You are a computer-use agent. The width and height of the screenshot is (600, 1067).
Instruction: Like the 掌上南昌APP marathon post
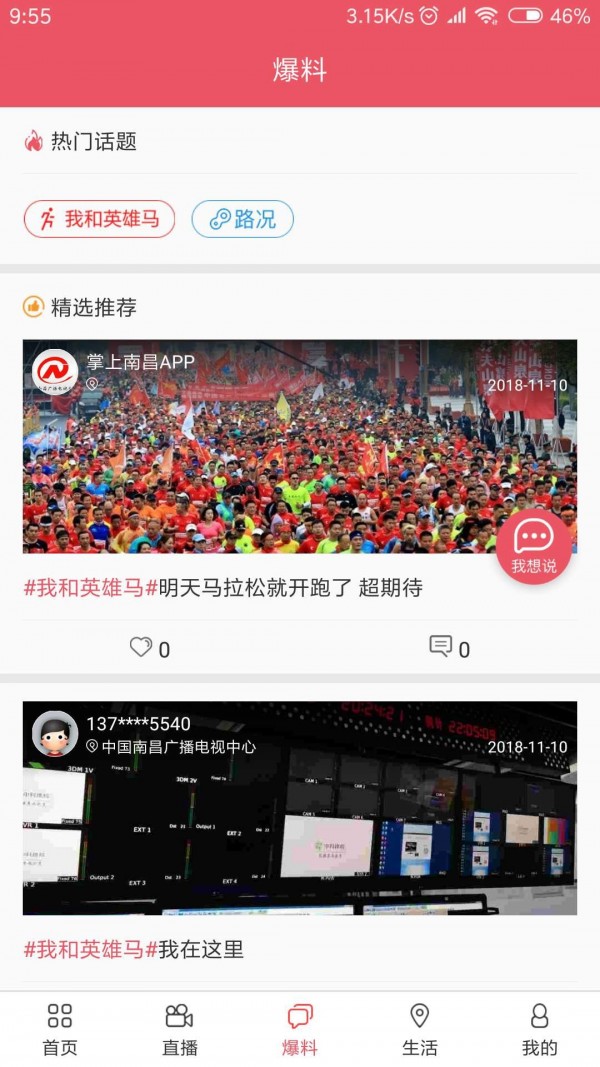coord(150,648)
